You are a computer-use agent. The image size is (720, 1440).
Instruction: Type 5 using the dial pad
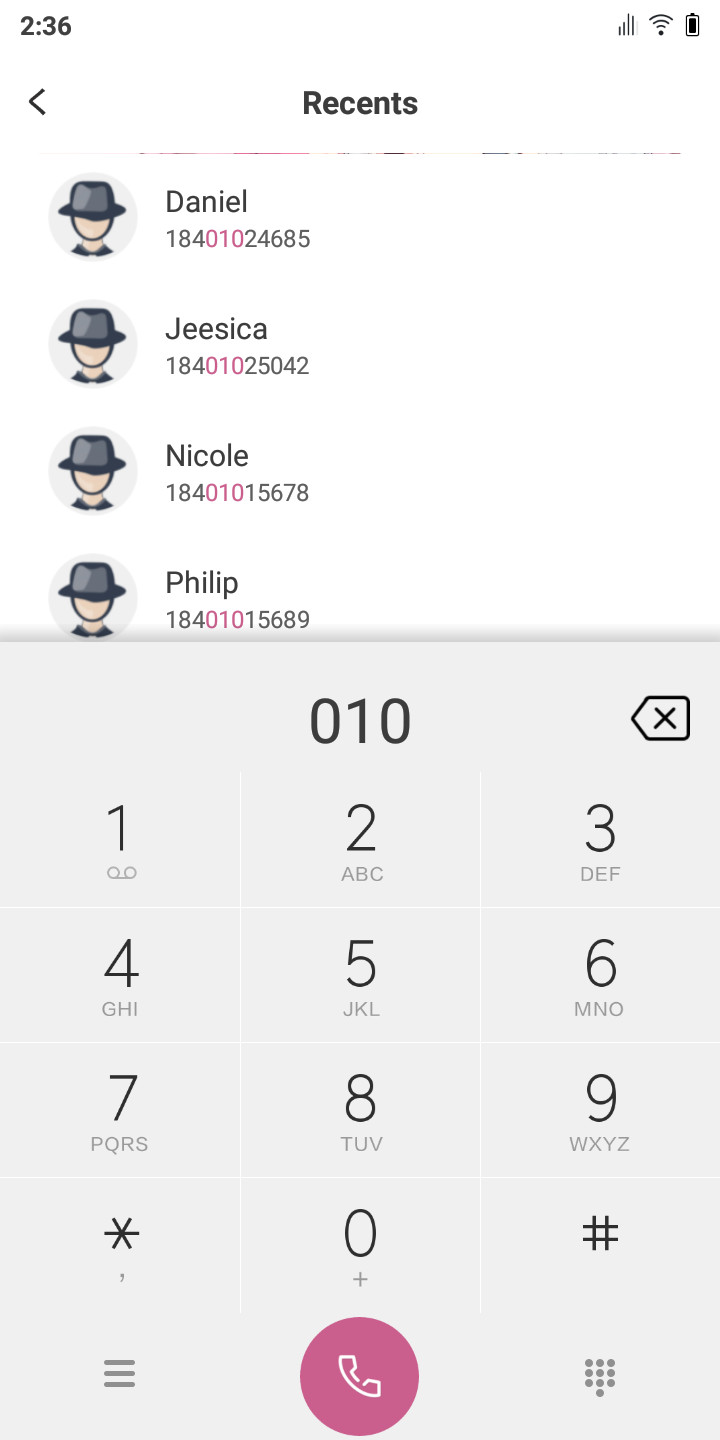click(x=360, y=975)
